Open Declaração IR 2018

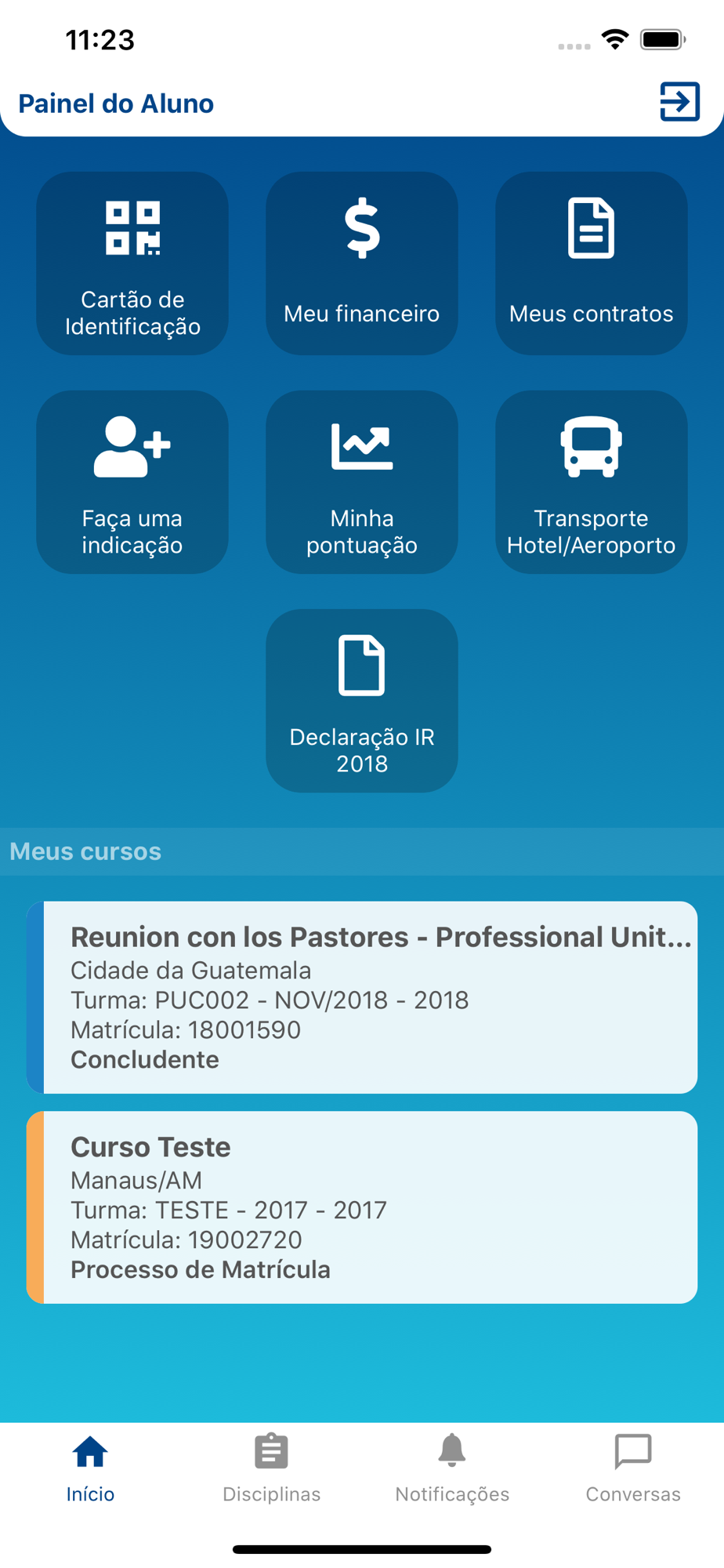[362, 701]
